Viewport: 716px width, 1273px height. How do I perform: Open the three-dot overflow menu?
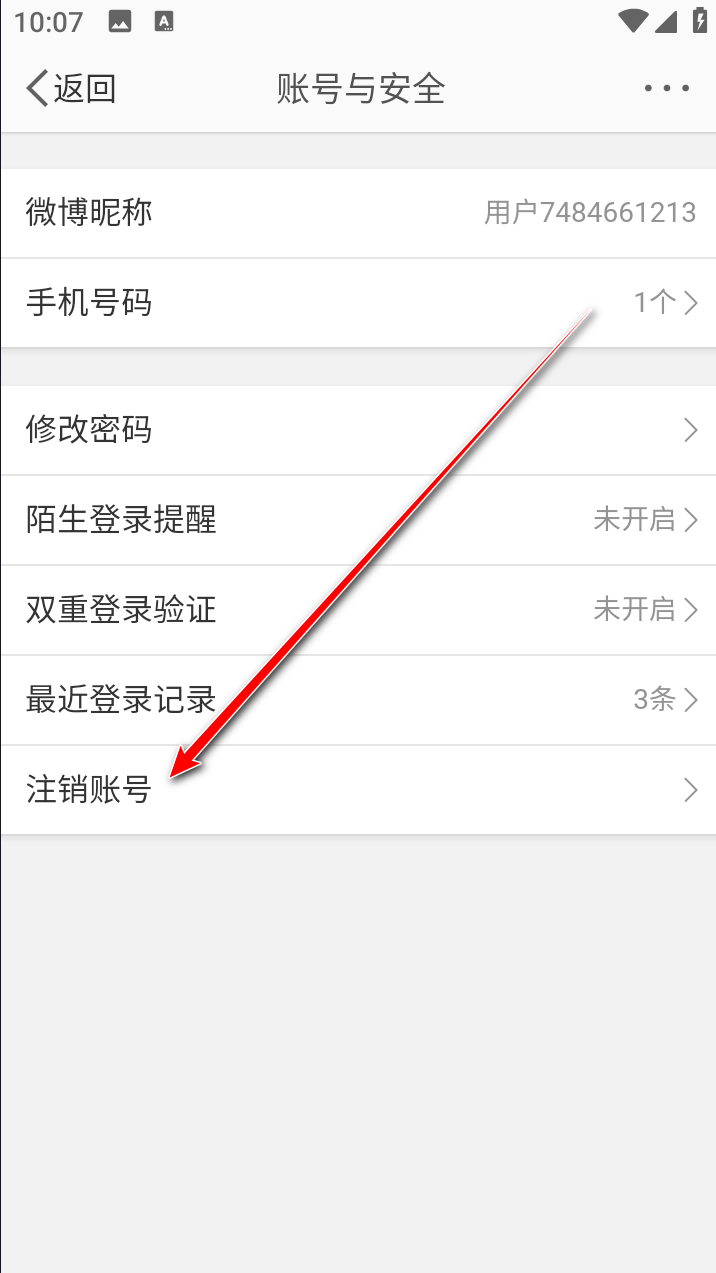[x=666, y=88]
